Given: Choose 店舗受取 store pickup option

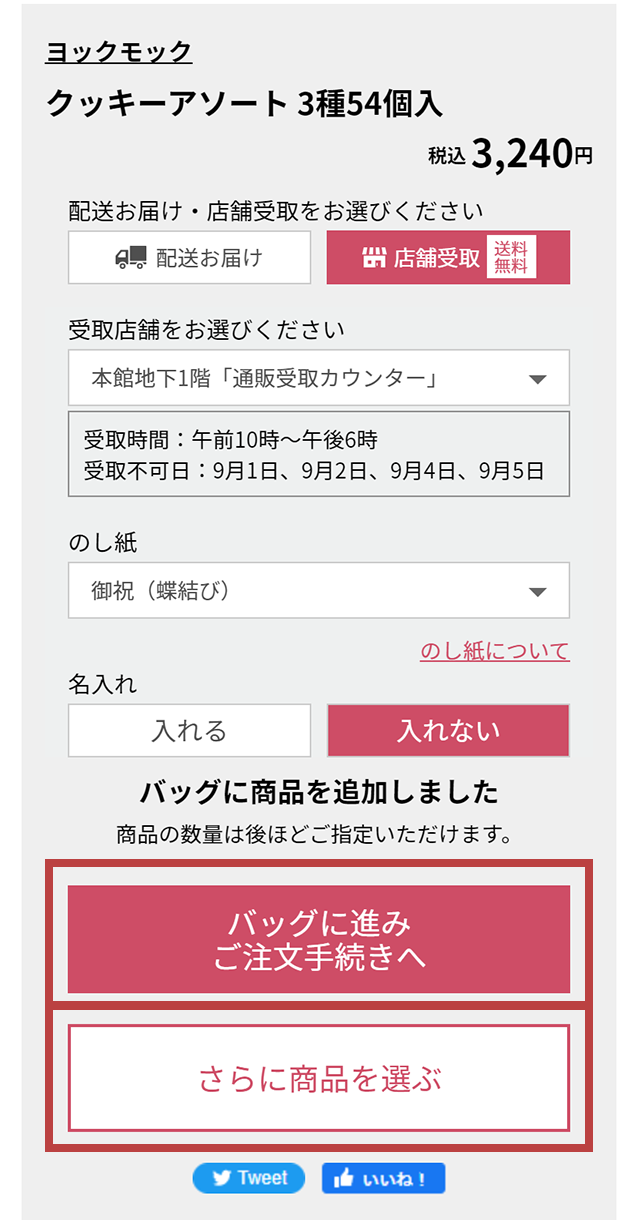Looking at the screenshot, I should 448,258.
